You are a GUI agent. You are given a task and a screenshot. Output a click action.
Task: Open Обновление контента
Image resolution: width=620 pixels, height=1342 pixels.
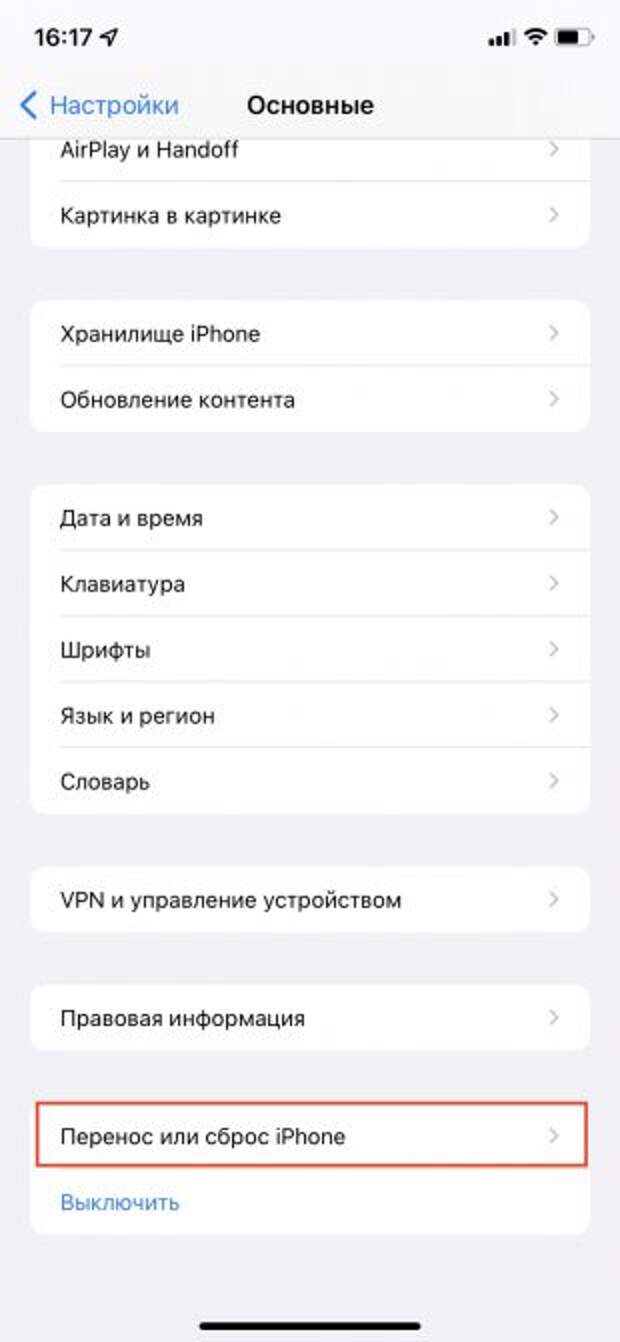tap(310, 400)
